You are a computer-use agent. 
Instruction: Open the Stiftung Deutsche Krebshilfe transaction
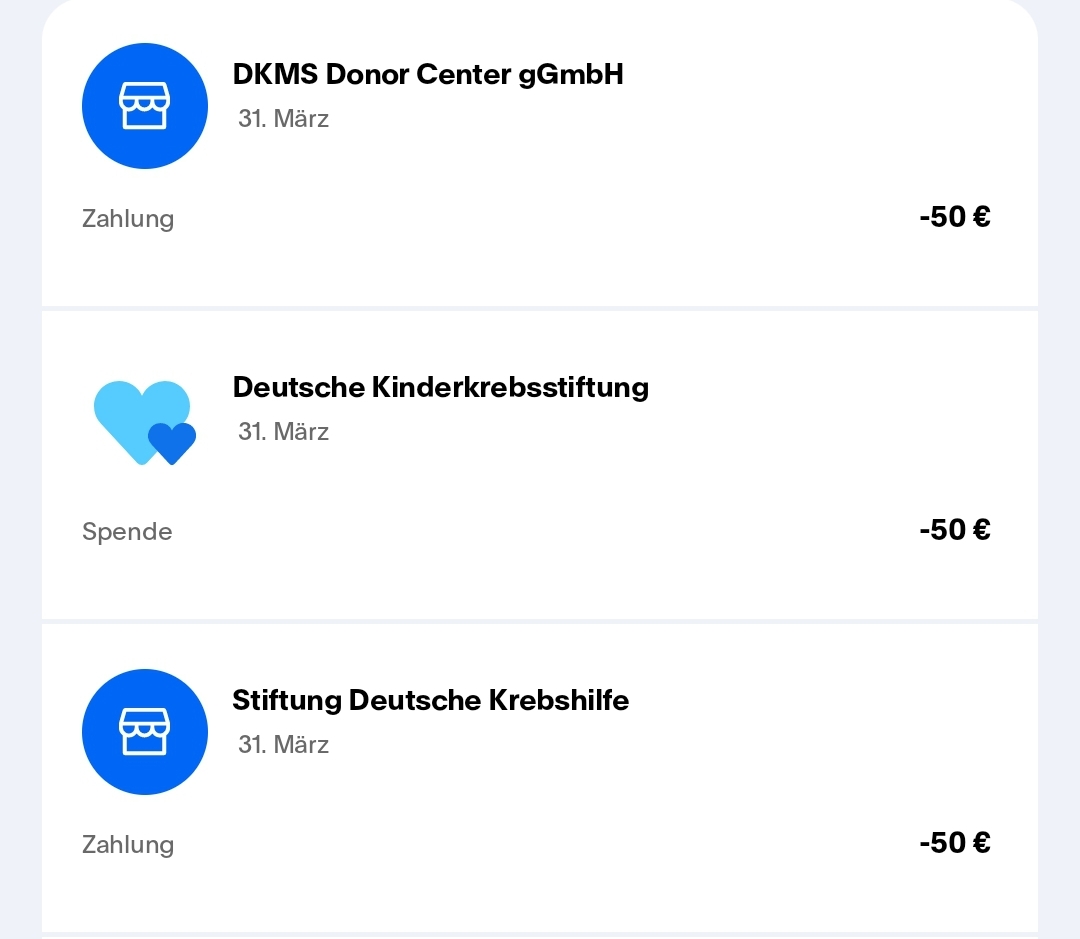[x=430, y=701]
